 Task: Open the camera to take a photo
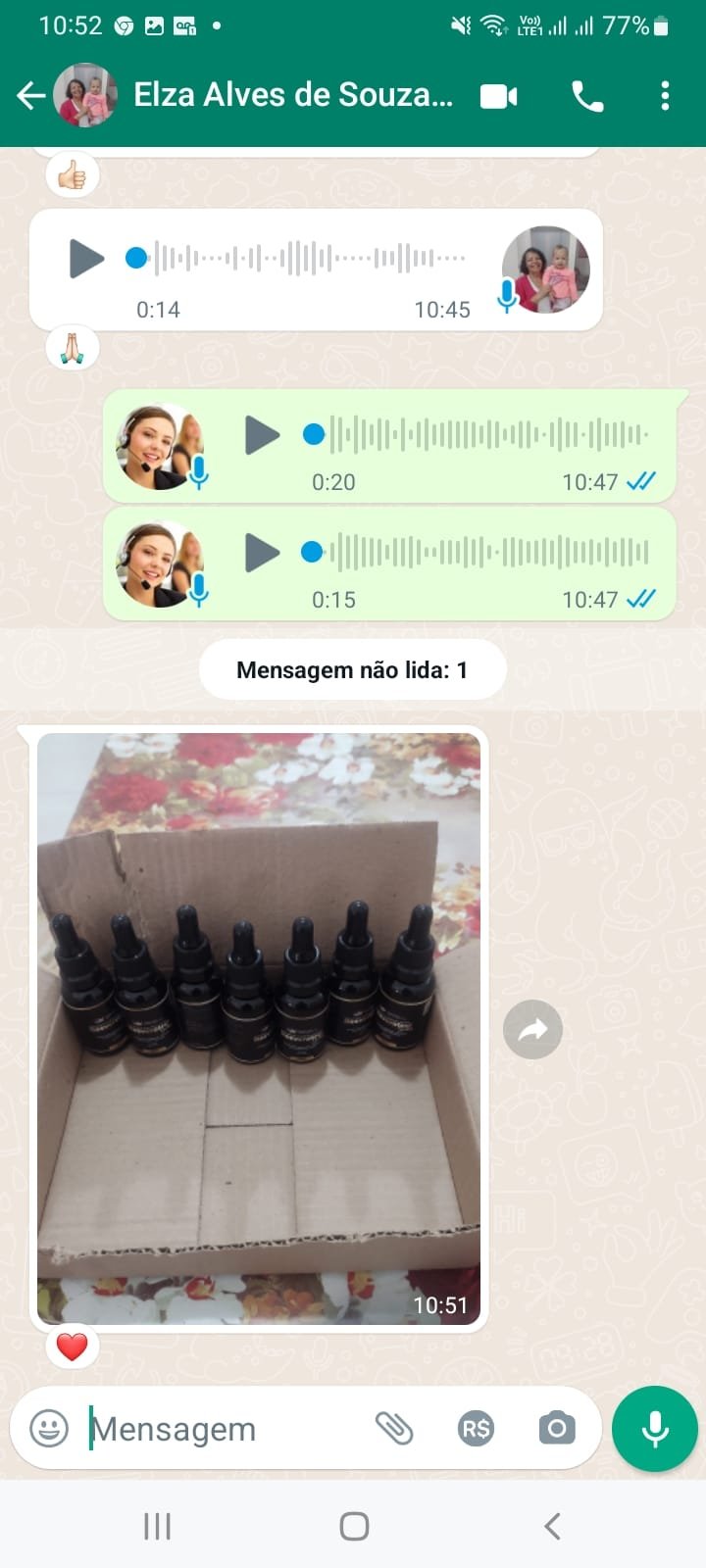tap(557, 1428)
